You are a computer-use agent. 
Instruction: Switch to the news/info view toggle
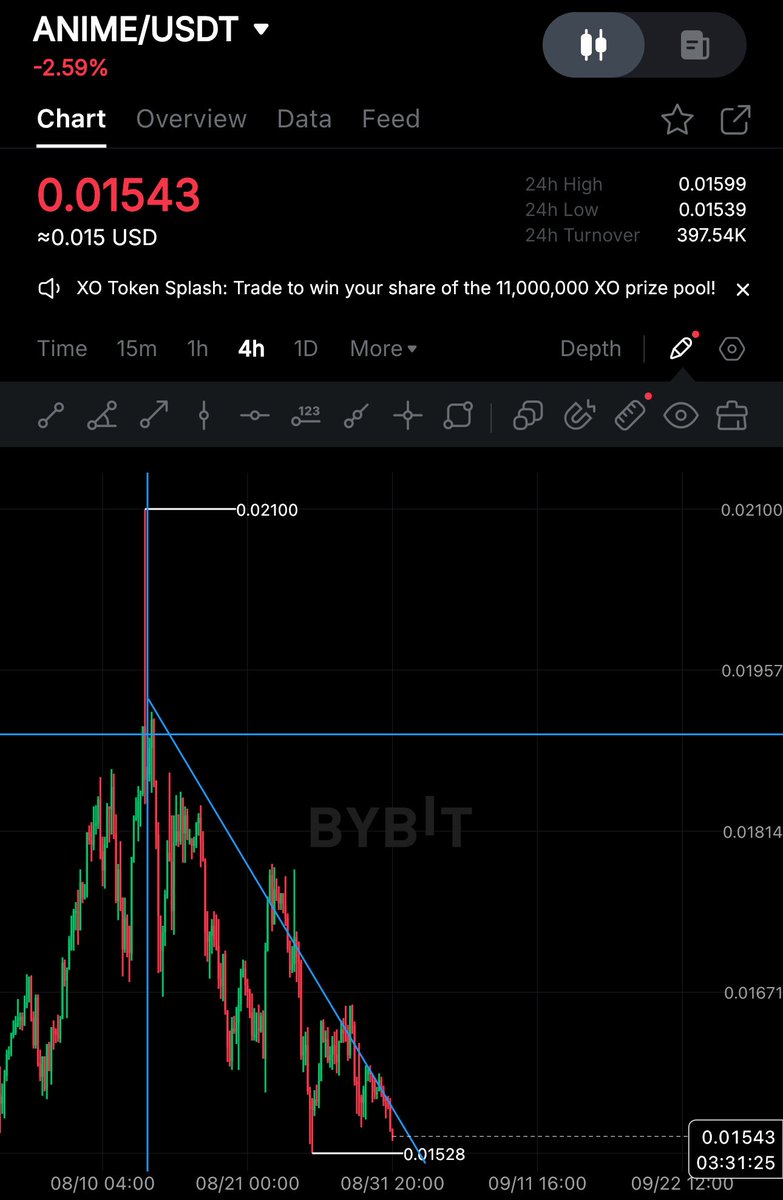click(695, 44)
